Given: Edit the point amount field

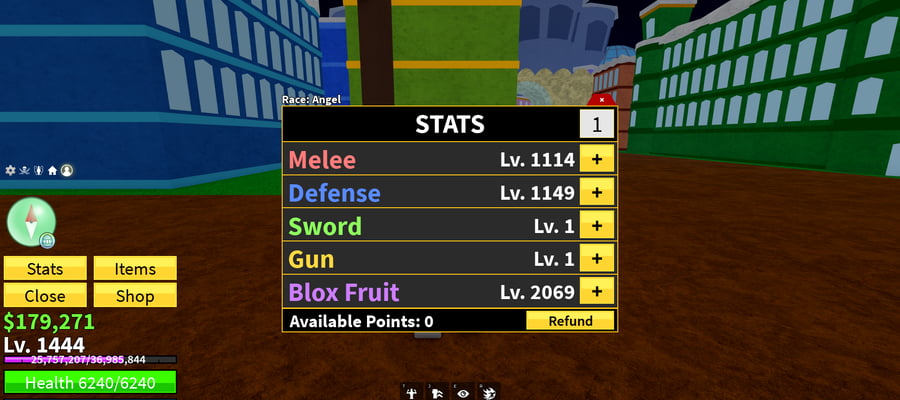Looking at the screenshot, I should pyautogui.click(x=597, y=124).
